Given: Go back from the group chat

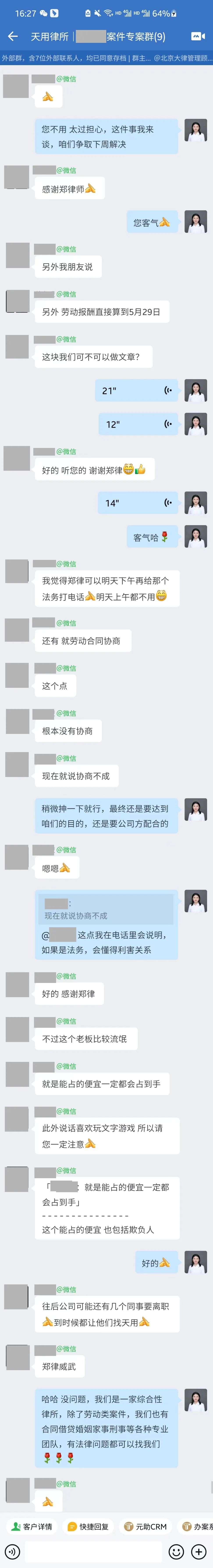Looking at the screenshot, I should click(x=12, y=37).
